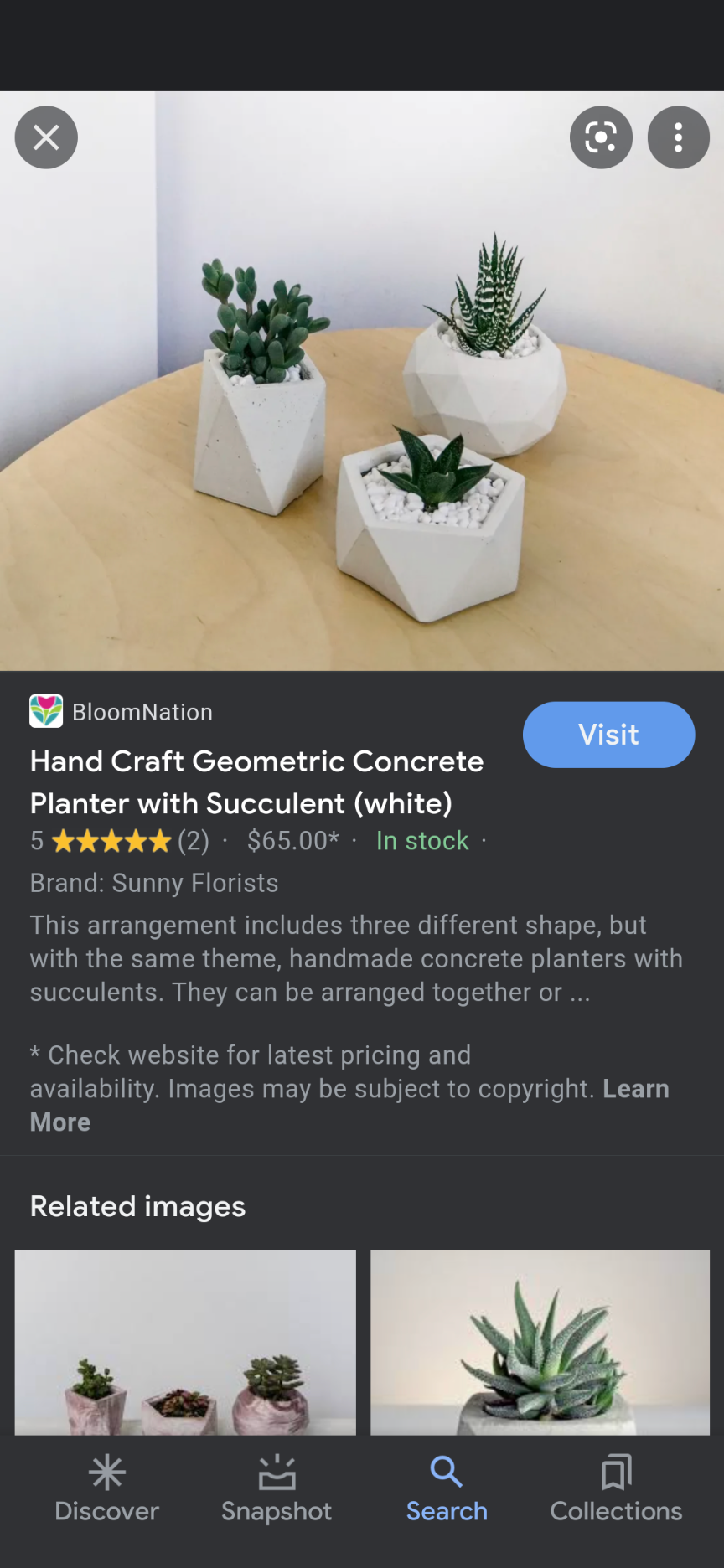Open the concrete planter product title
This screenshot has width=724, height=1568.
tap(256, 781)
